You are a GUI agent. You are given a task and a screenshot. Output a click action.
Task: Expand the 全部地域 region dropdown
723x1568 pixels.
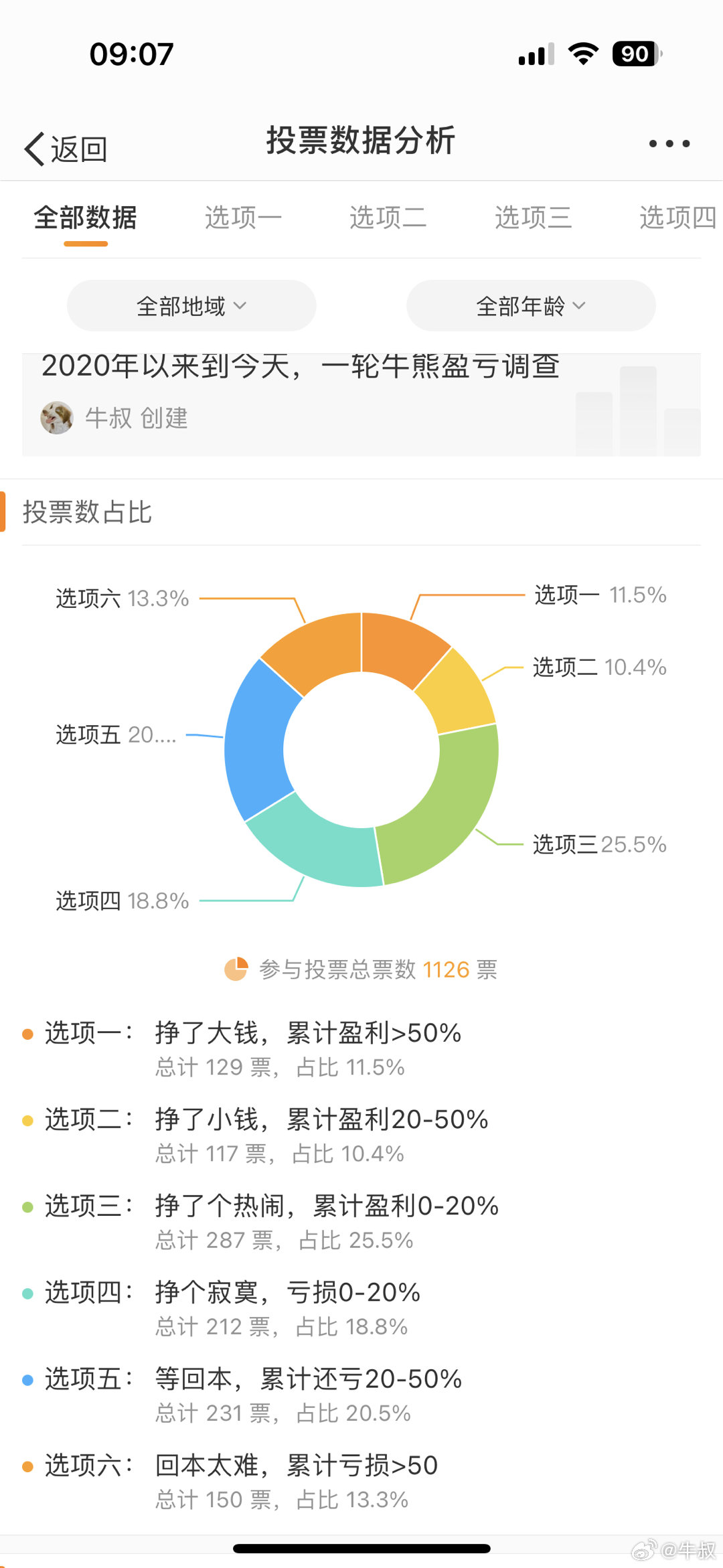pyautogui.click(x=191, y=306)
